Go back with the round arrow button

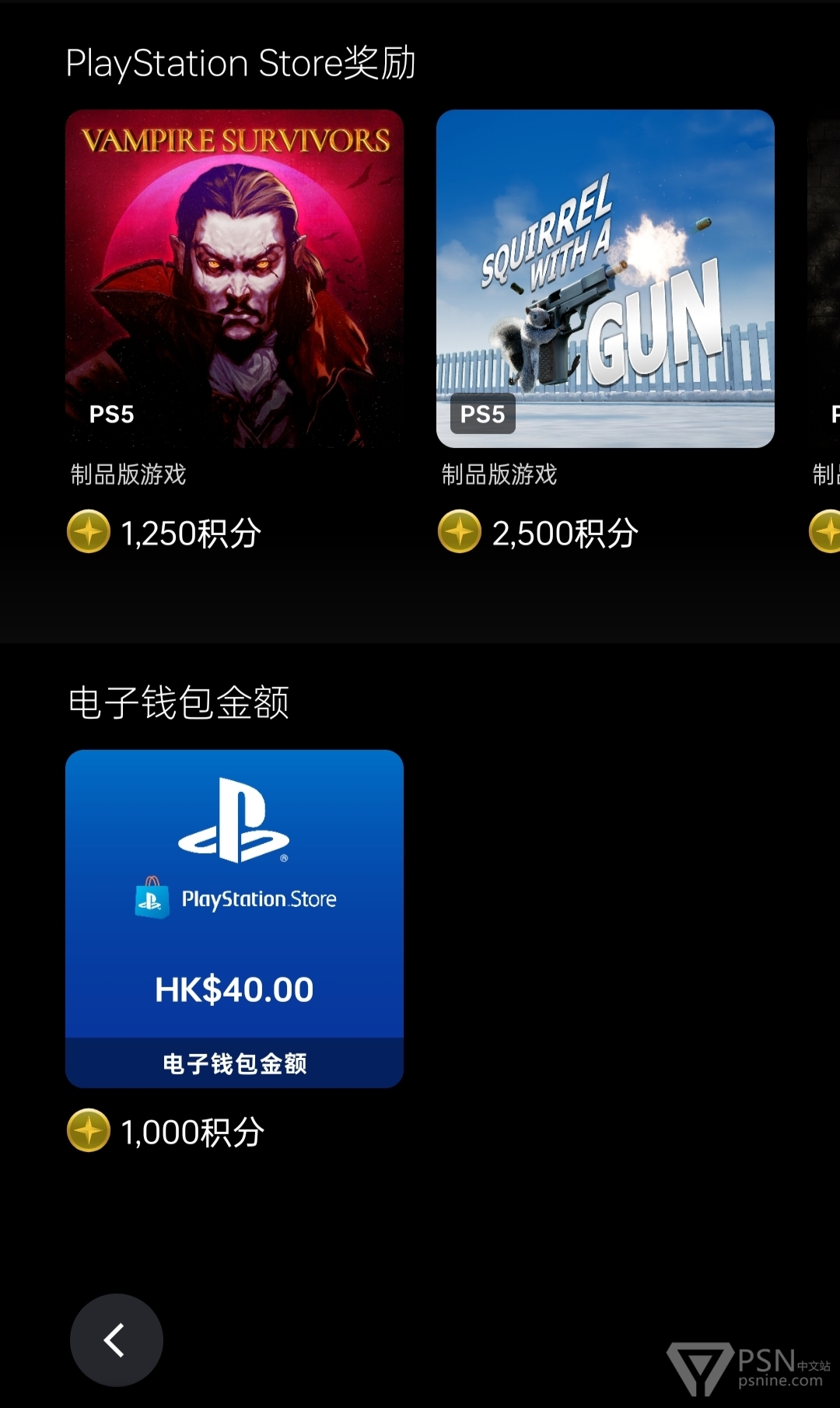pyautogui.click(x=117, y=1340)
